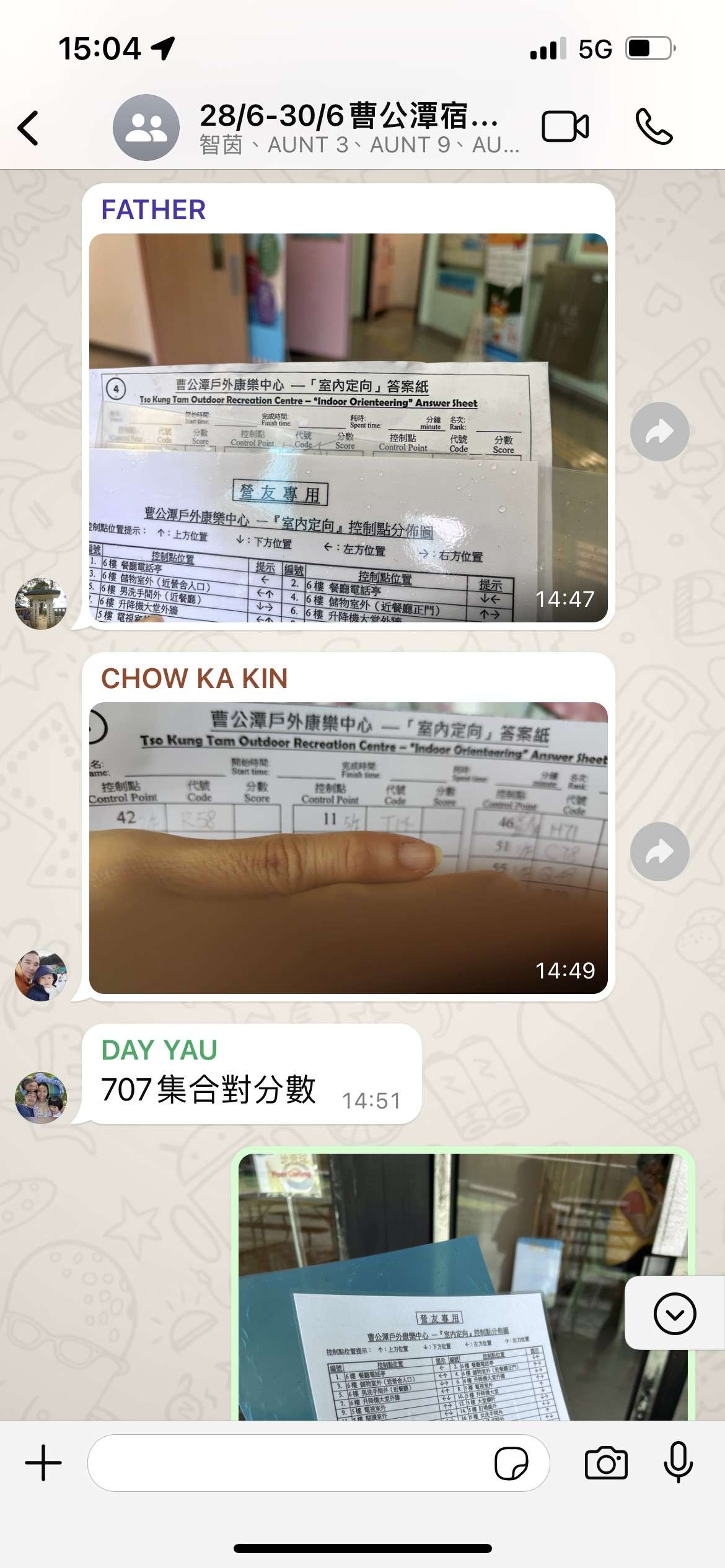Go back to the chat list

click(29, 128)
